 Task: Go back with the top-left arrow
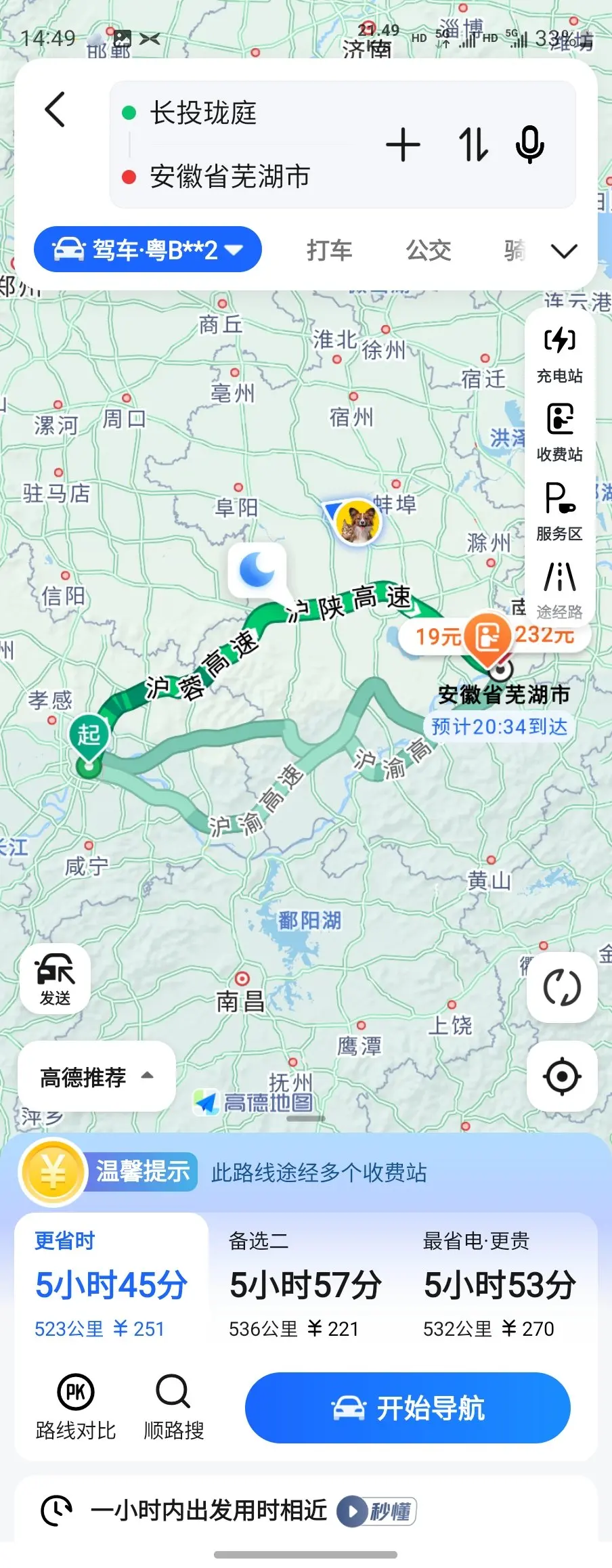coord(55,110)
